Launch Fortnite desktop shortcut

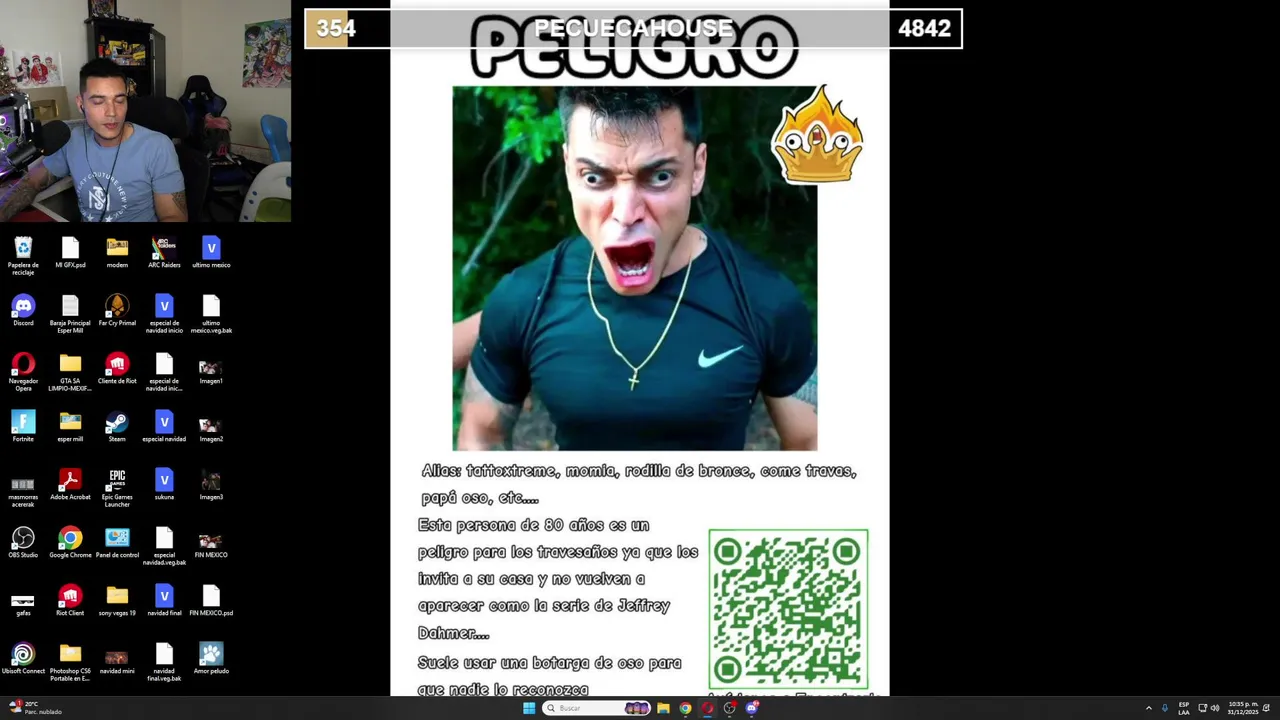pos(23,421)
